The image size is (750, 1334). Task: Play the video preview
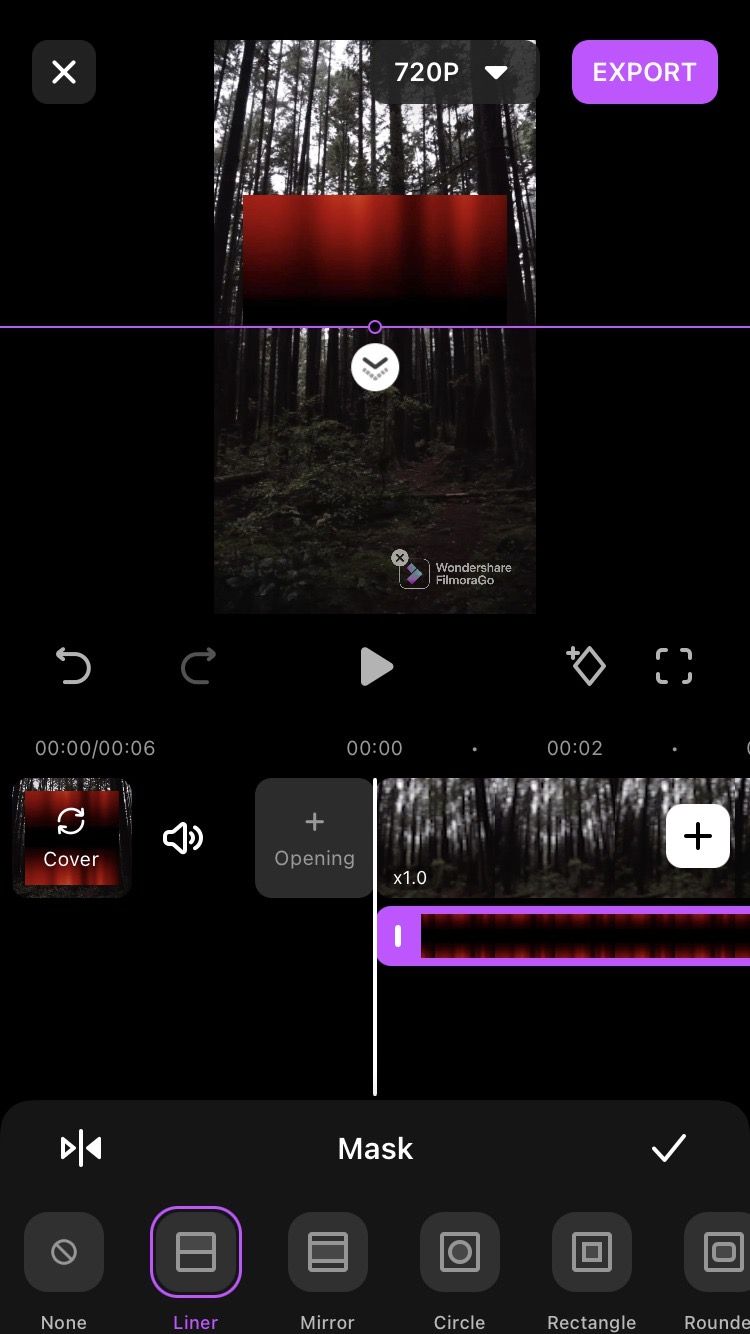coord(375,666)
